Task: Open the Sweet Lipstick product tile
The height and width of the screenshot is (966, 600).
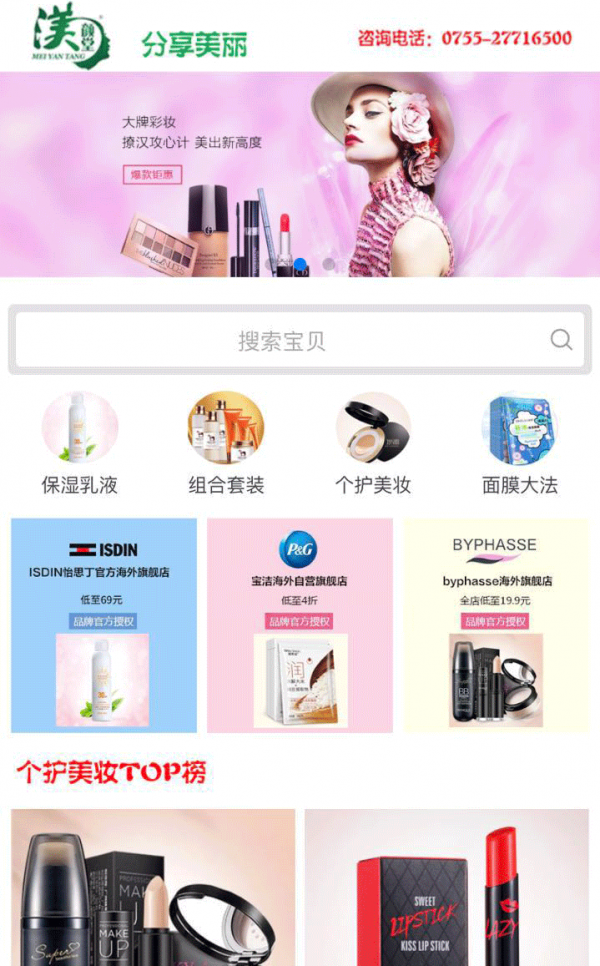Action: point(446,888)
